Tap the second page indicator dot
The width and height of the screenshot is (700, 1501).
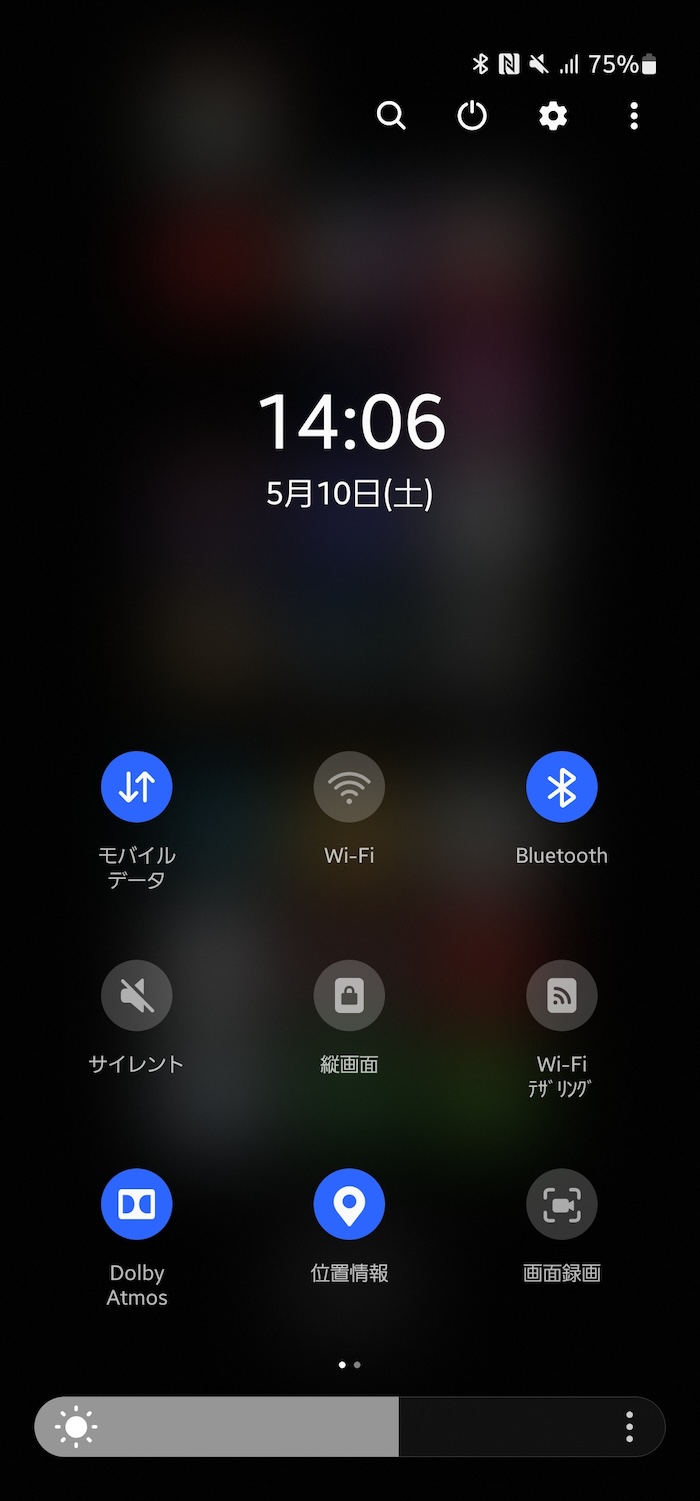(x=358, y=1364)
